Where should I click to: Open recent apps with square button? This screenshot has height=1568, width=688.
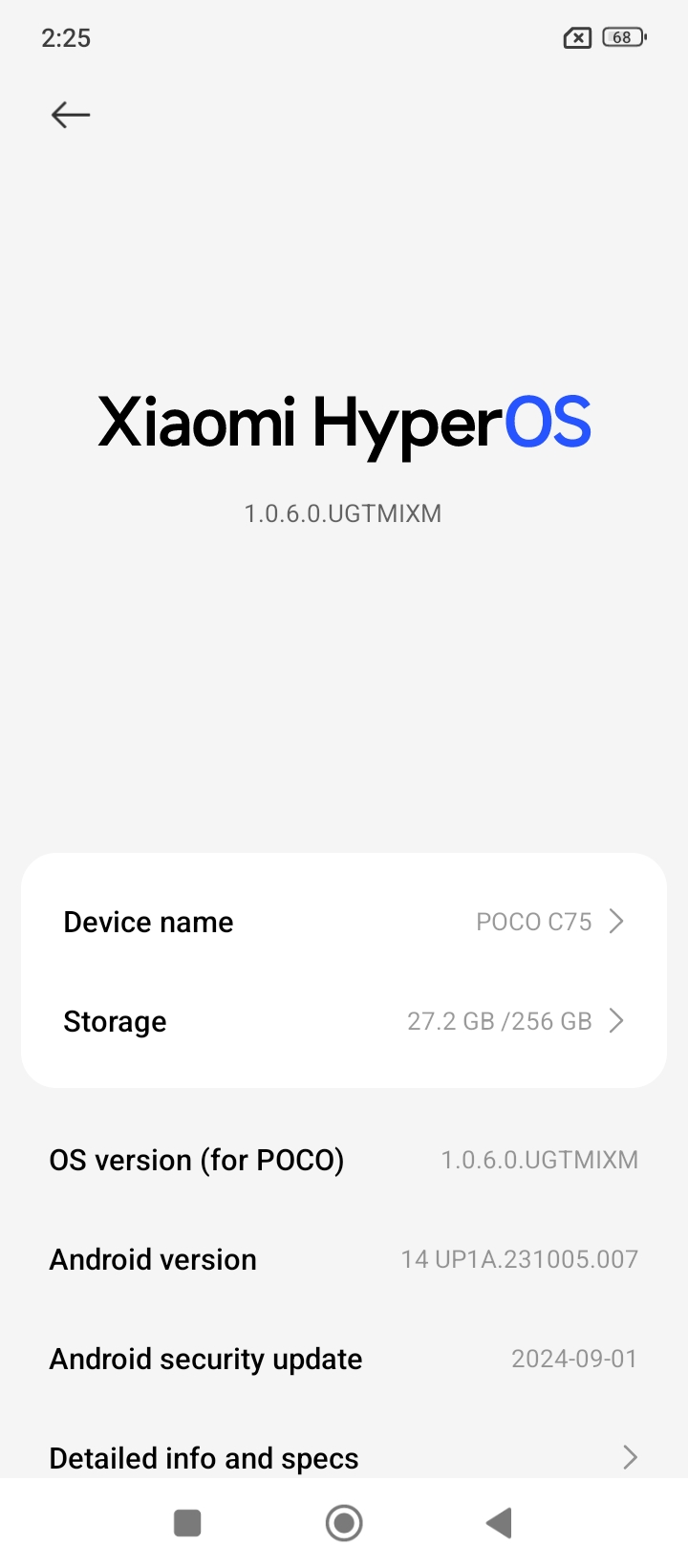pos(187,1523)
